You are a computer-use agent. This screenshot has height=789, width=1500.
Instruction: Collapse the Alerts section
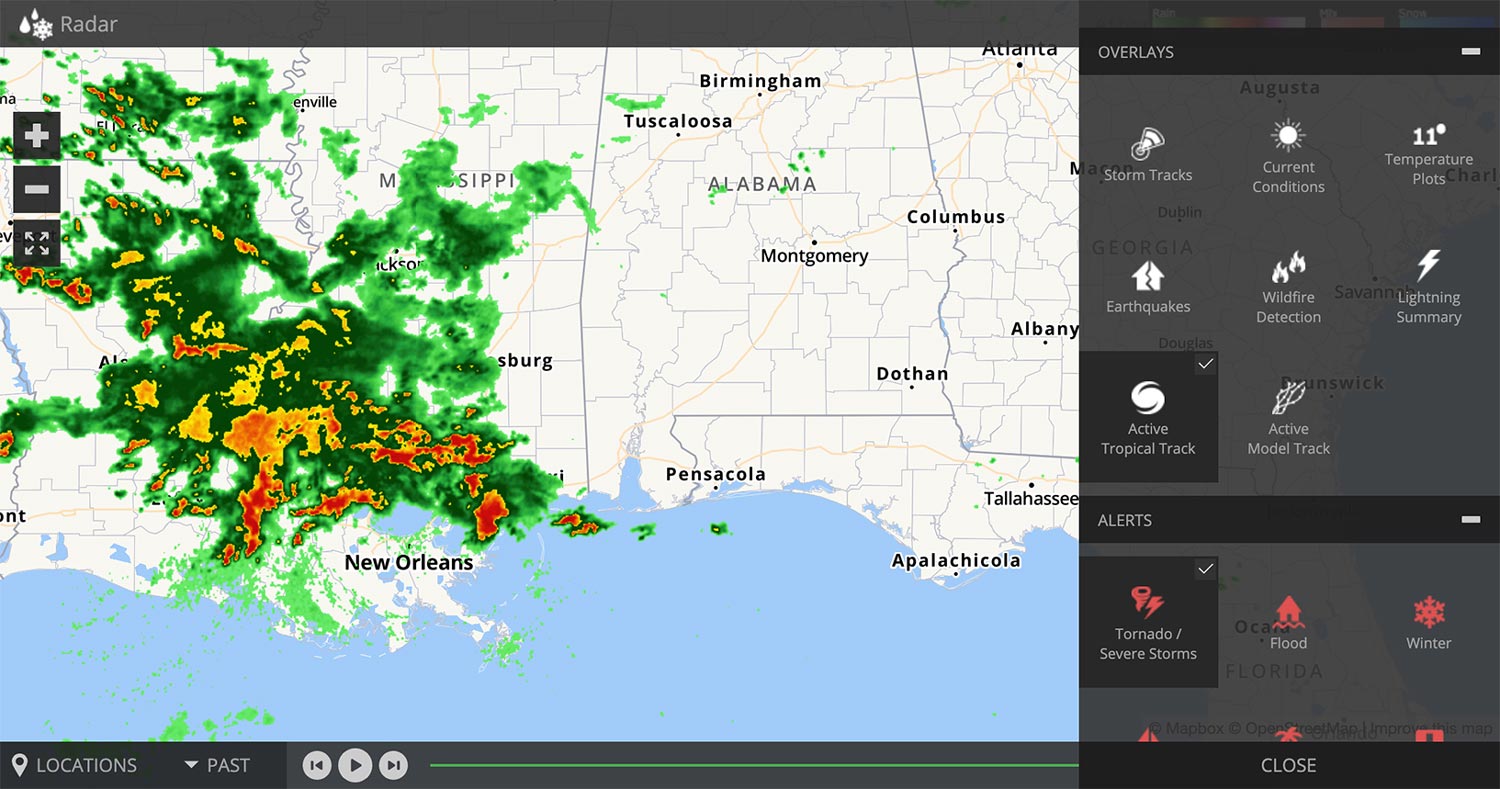(x=1470, y=520)
